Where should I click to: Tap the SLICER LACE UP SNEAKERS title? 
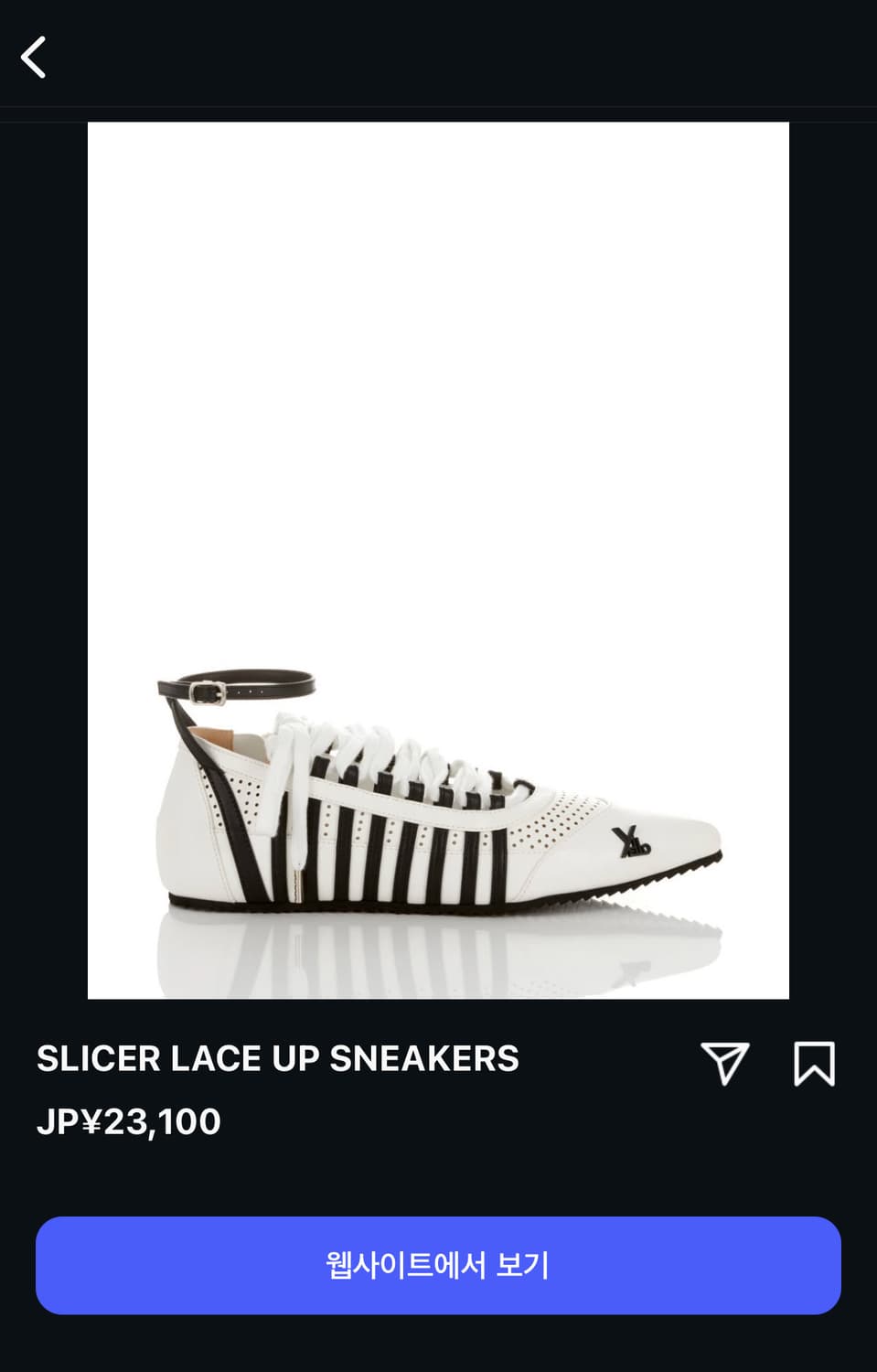click(277, 1058)
